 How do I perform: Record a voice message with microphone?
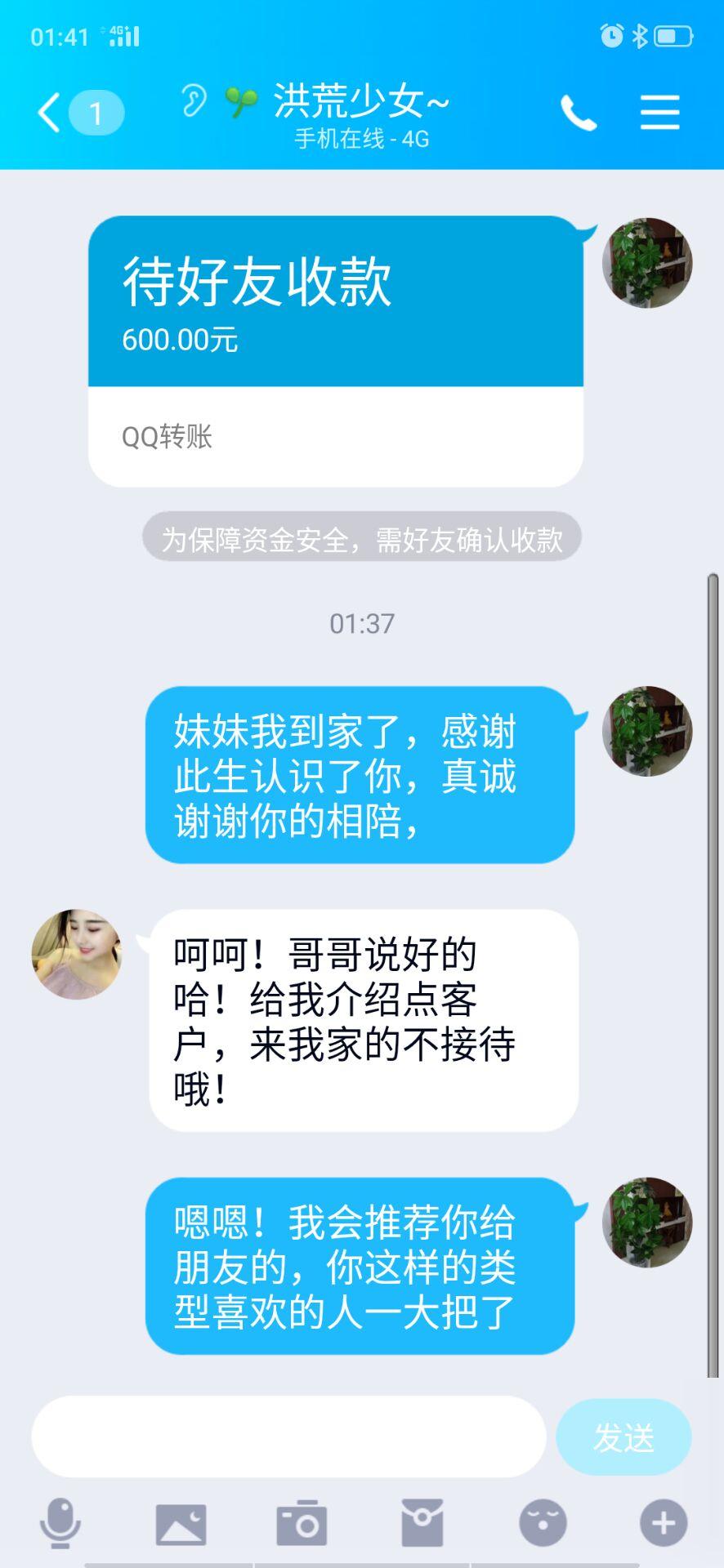click(60, 1523)
